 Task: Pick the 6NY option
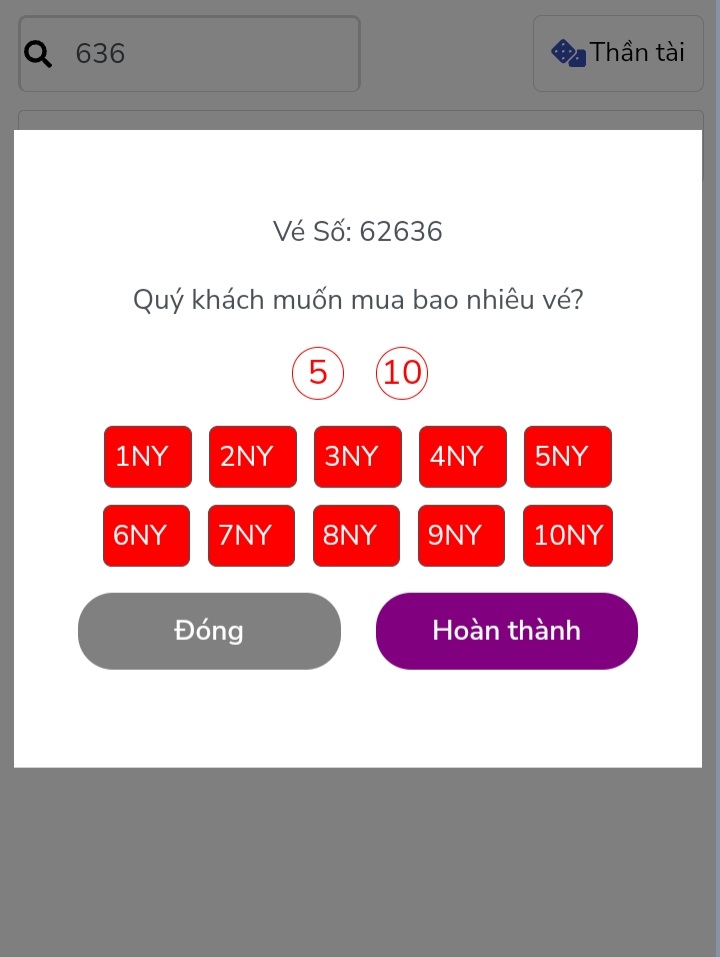tap(146, 536)
